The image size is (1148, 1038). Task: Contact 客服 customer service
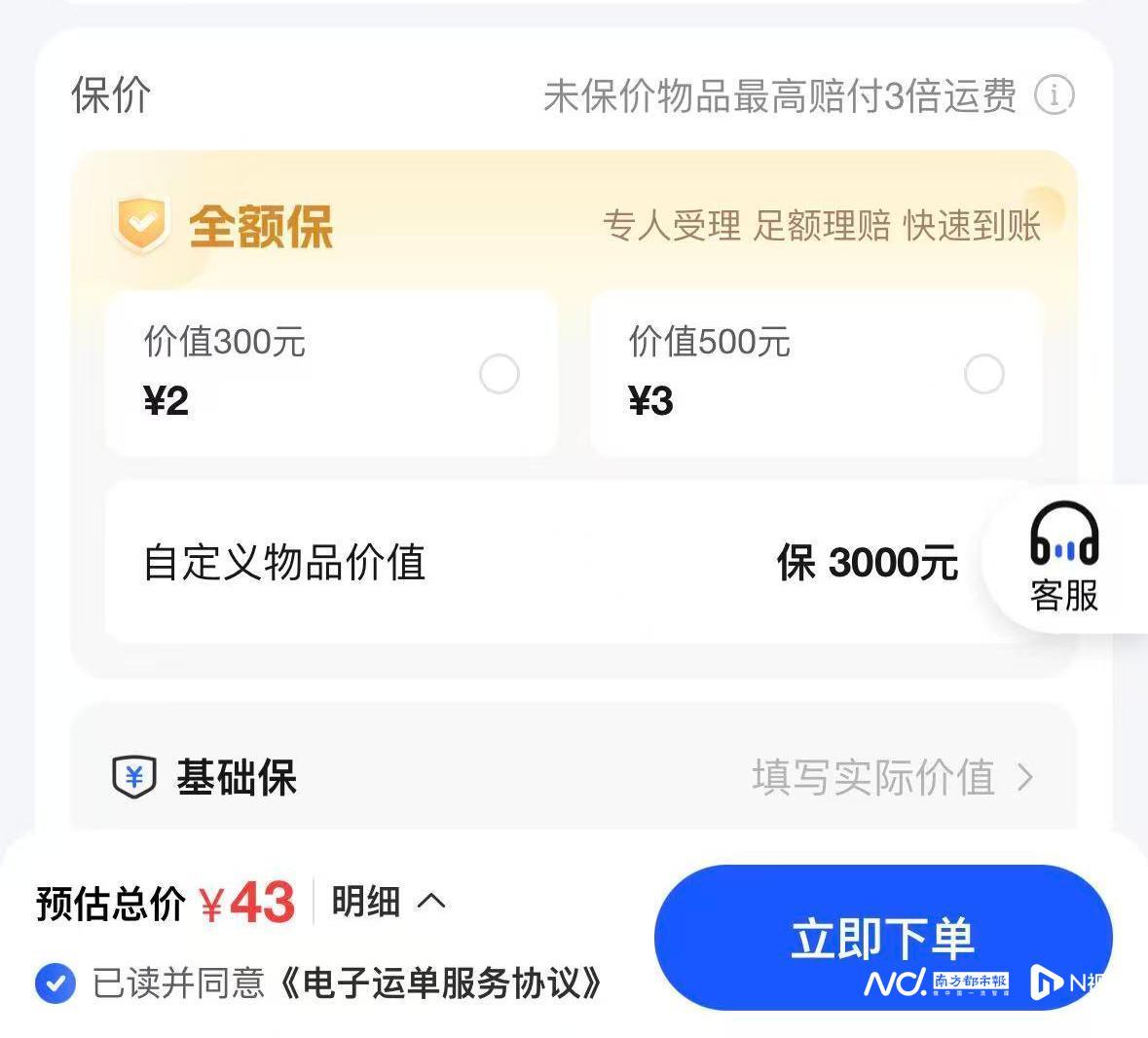(1064, 559)
